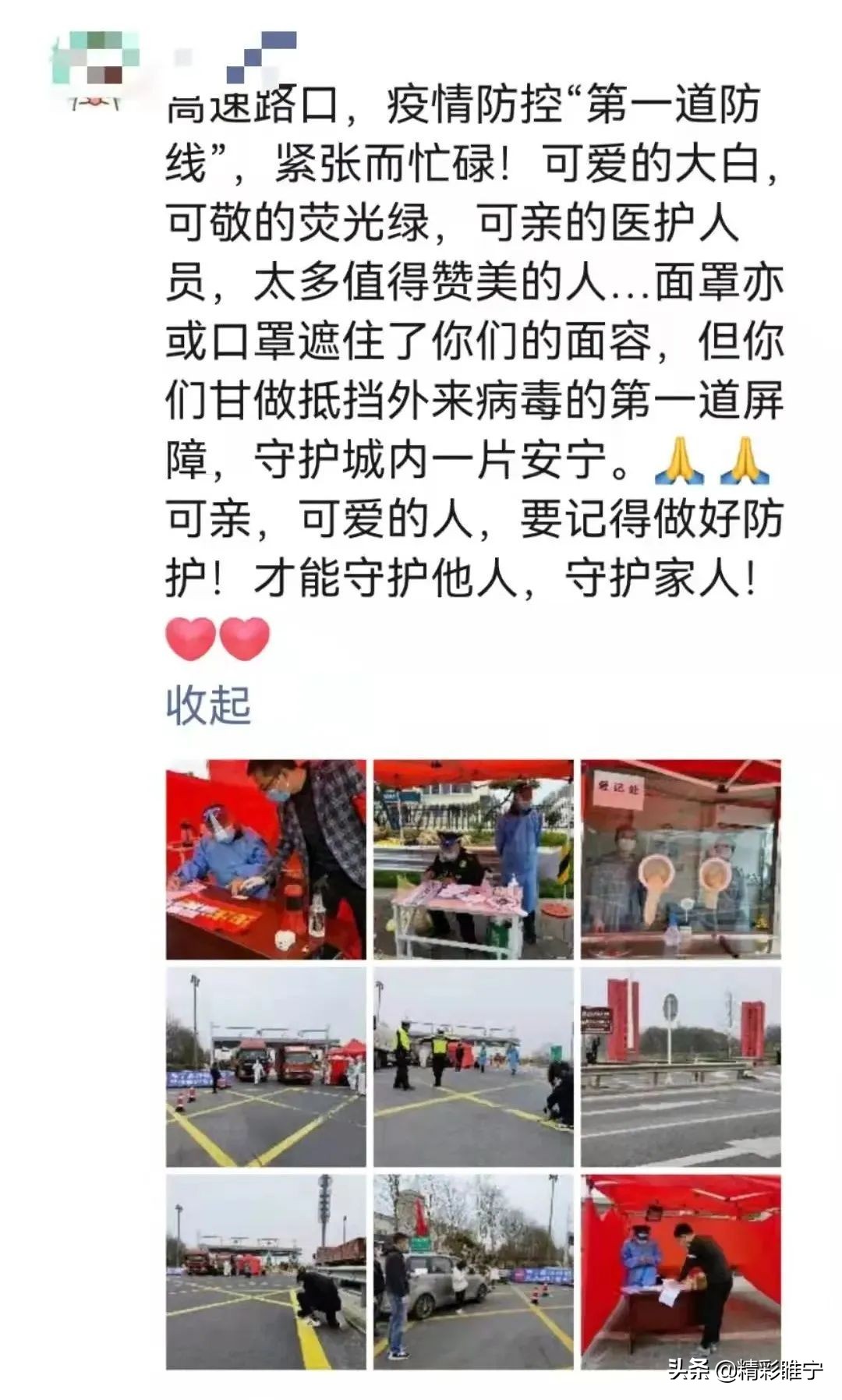View photo of uniformed officer seated at desk
Screen dimensions: 842x1400
pos(473,860)
